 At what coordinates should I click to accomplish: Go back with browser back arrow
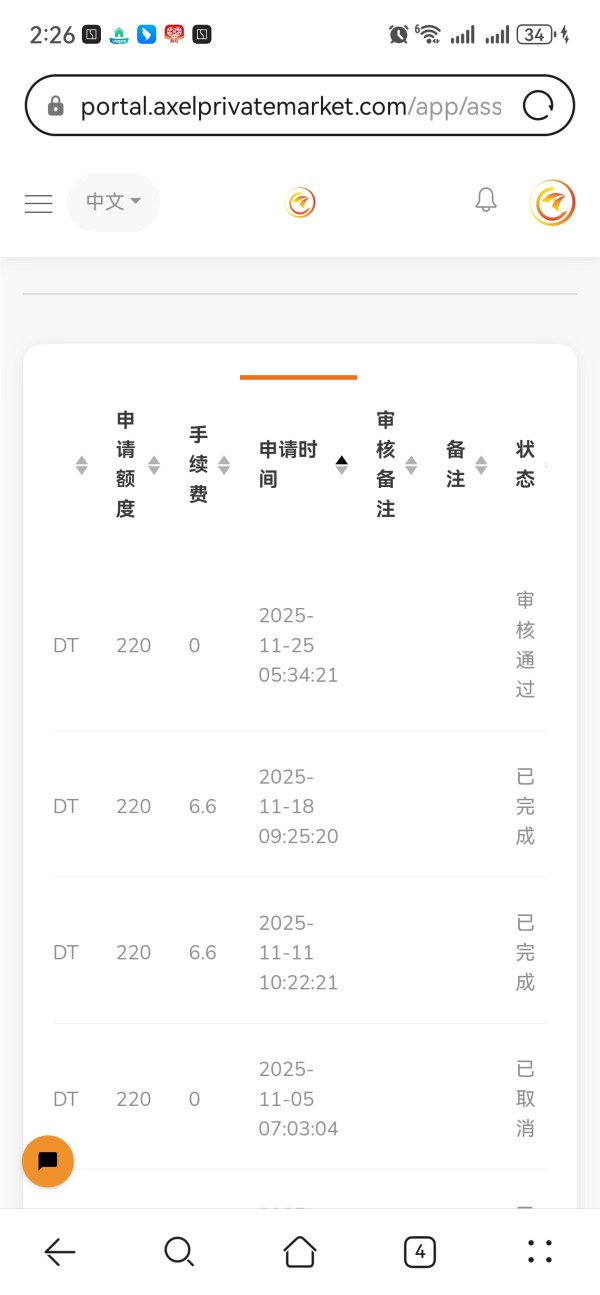coord(60,1251)
